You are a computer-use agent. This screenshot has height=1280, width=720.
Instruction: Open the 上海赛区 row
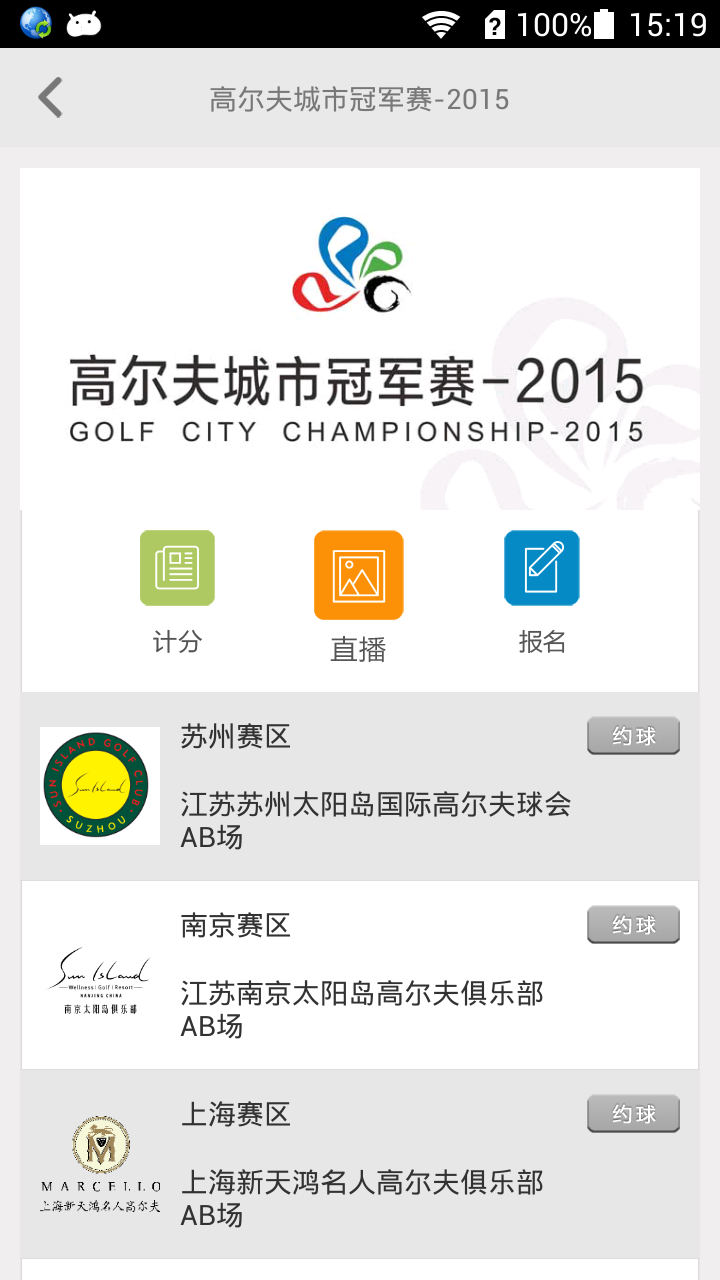(360, 1164)
